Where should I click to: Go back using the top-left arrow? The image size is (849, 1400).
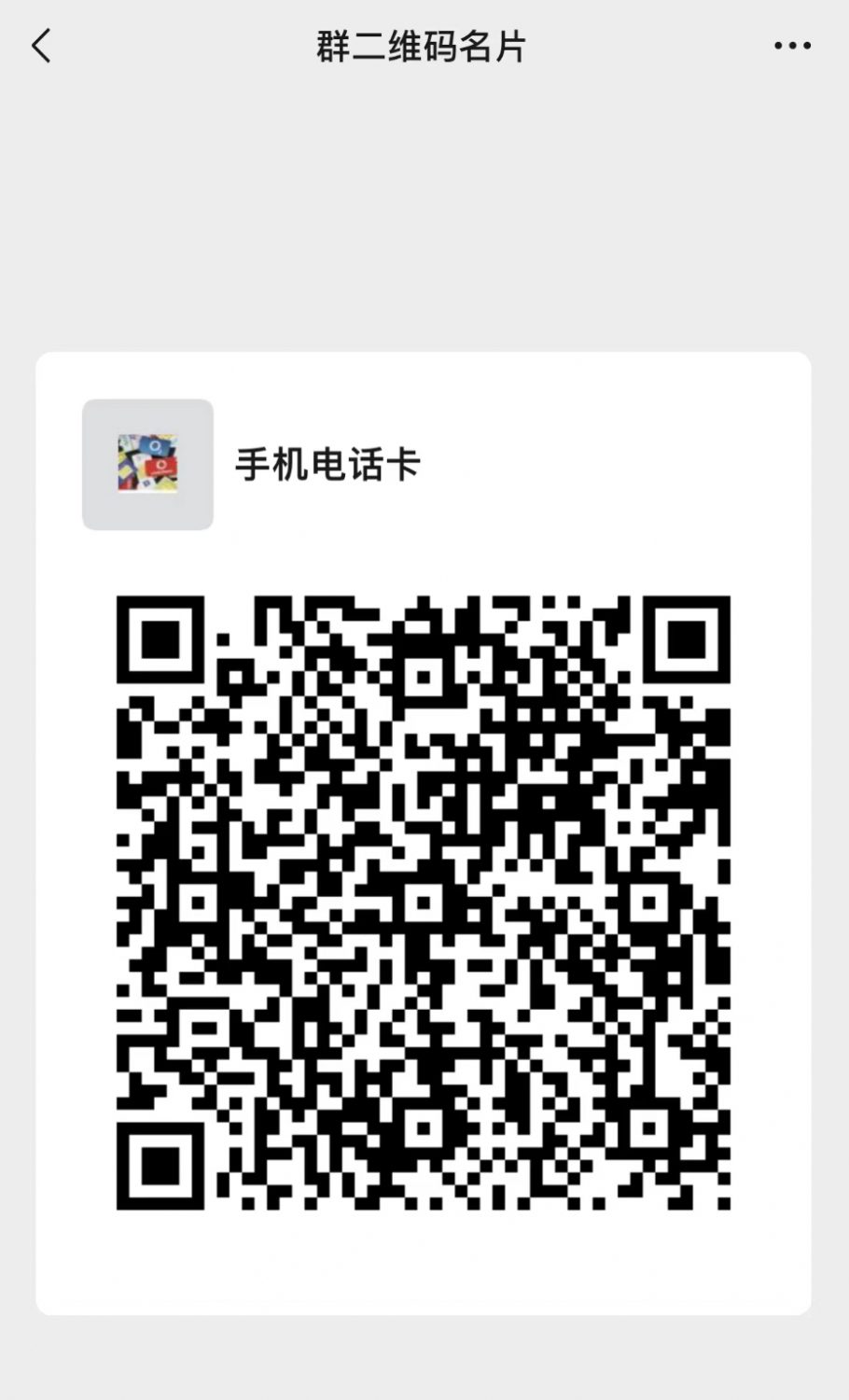point(42,45)
